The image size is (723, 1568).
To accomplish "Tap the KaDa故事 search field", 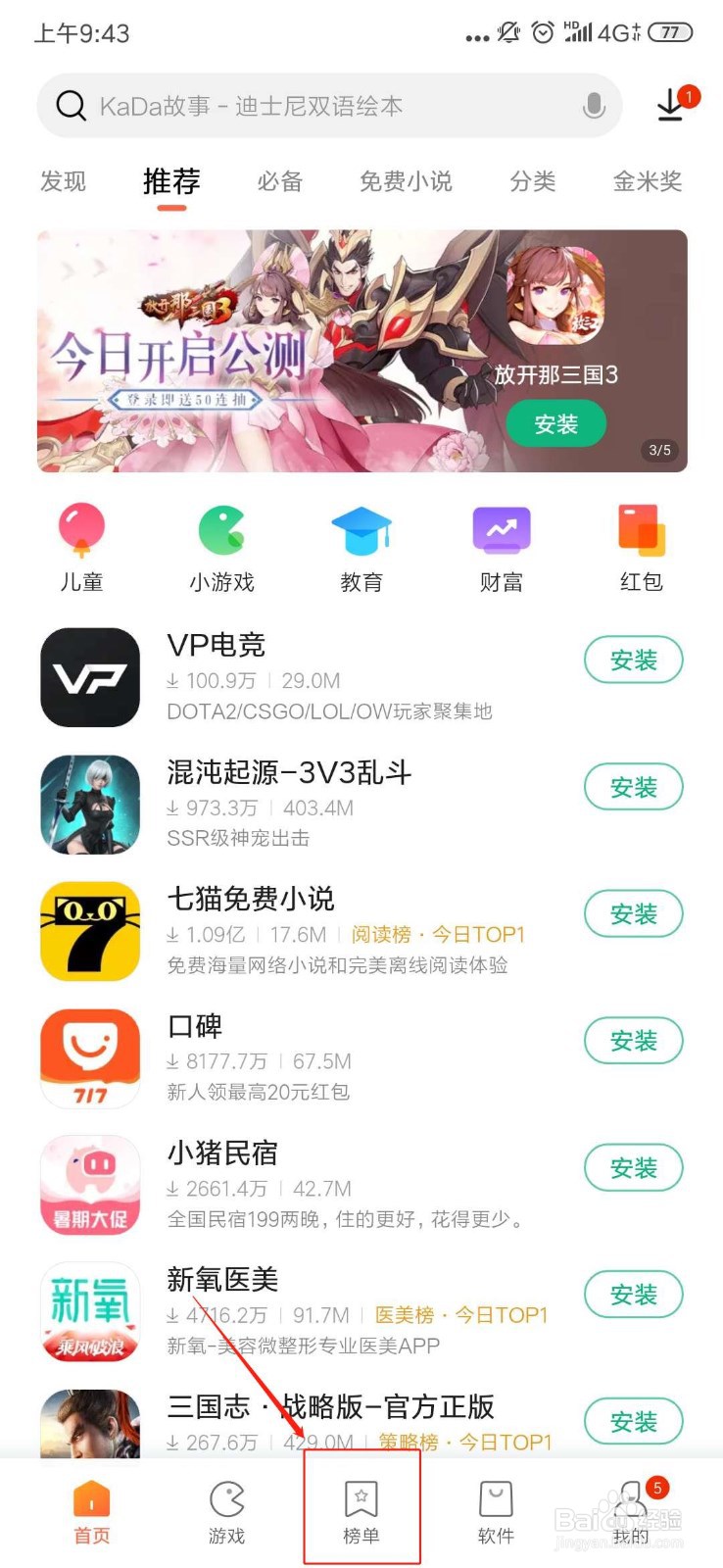I will tap(294, 106).
